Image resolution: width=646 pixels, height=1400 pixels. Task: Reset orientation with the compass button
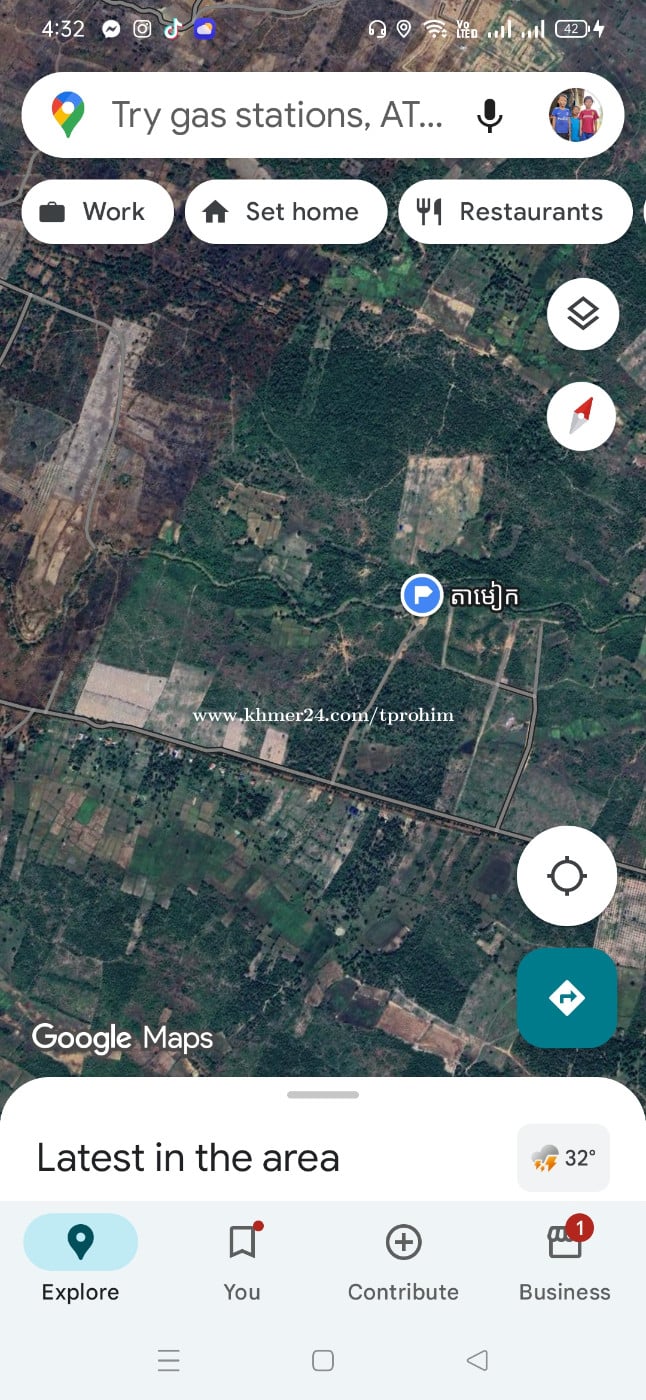coord(583,416)
